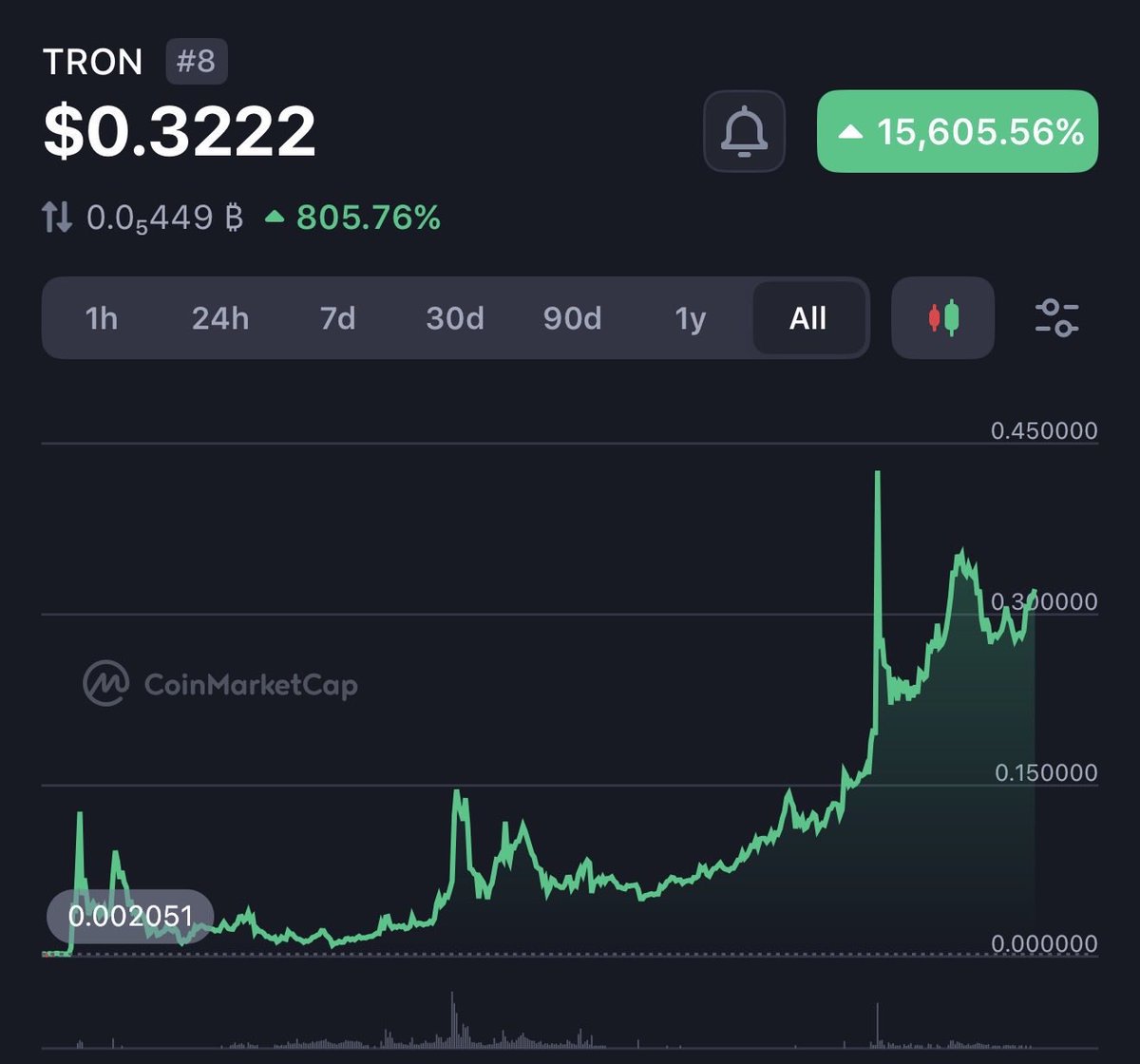Show the 7d price chart
Image resolution: width=1140 pixels, height=1064 pixels.
[337, 318]
